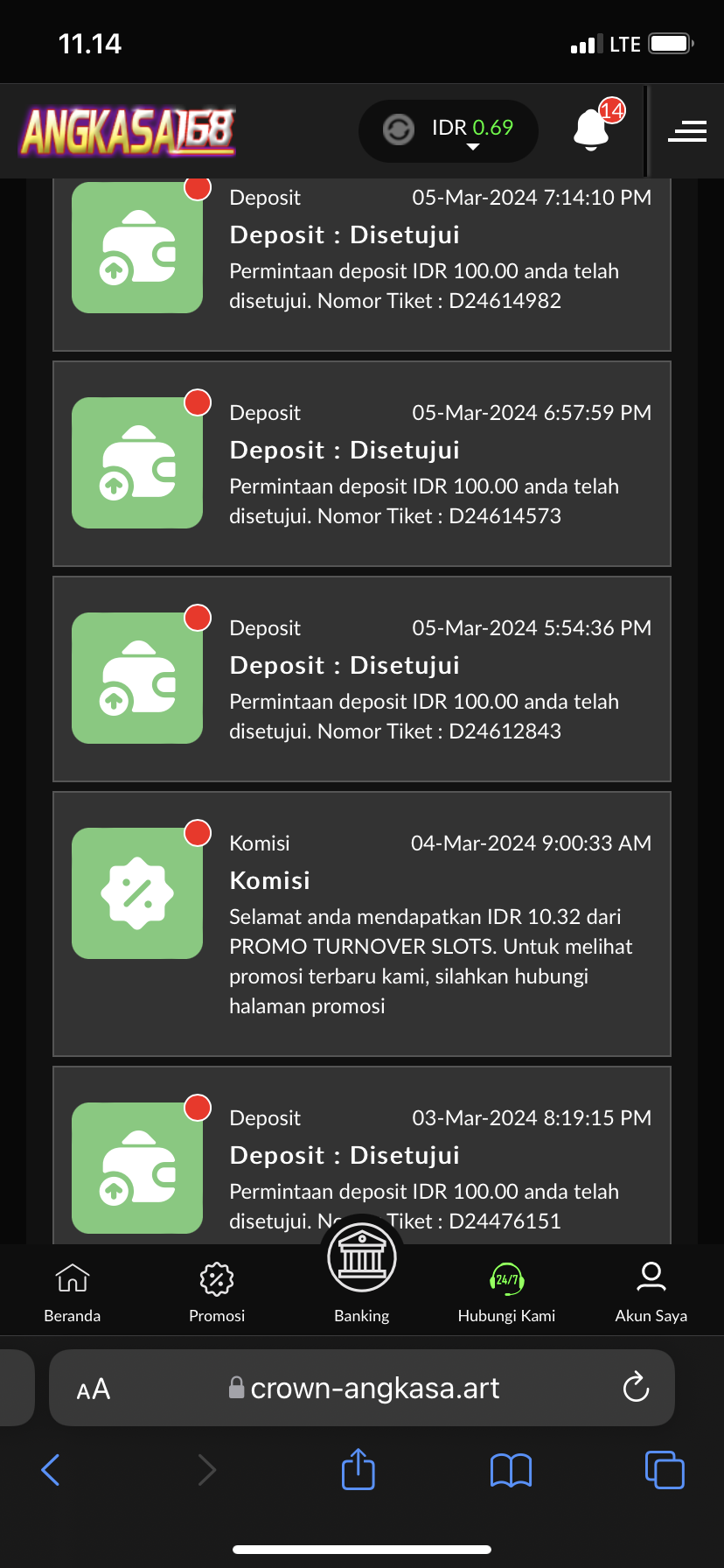The image size is (724, 1568).
Task: Open the Safari tabs overview
Action: (665, 1469)
